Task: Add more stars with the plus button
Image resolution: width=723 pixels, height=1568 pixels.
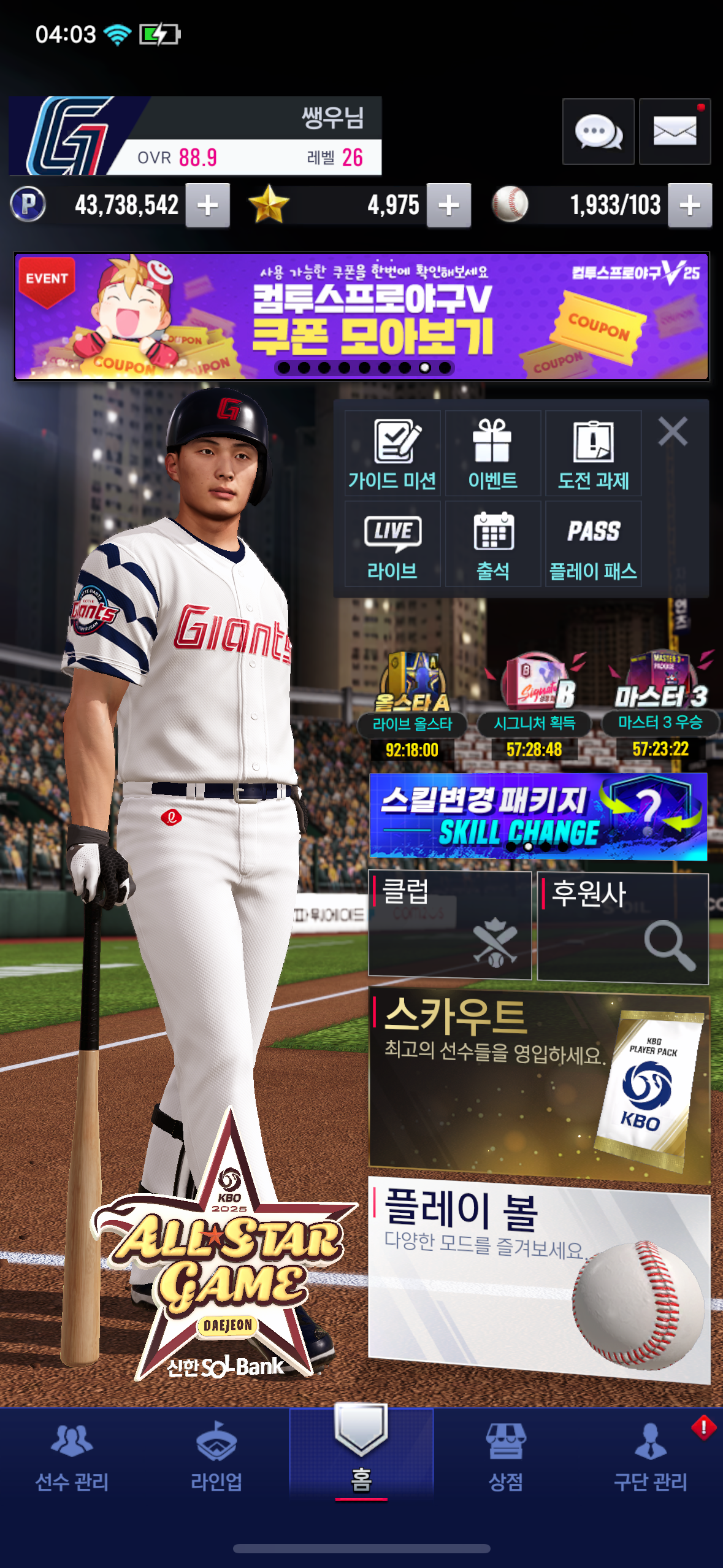Action: (449, 206)
